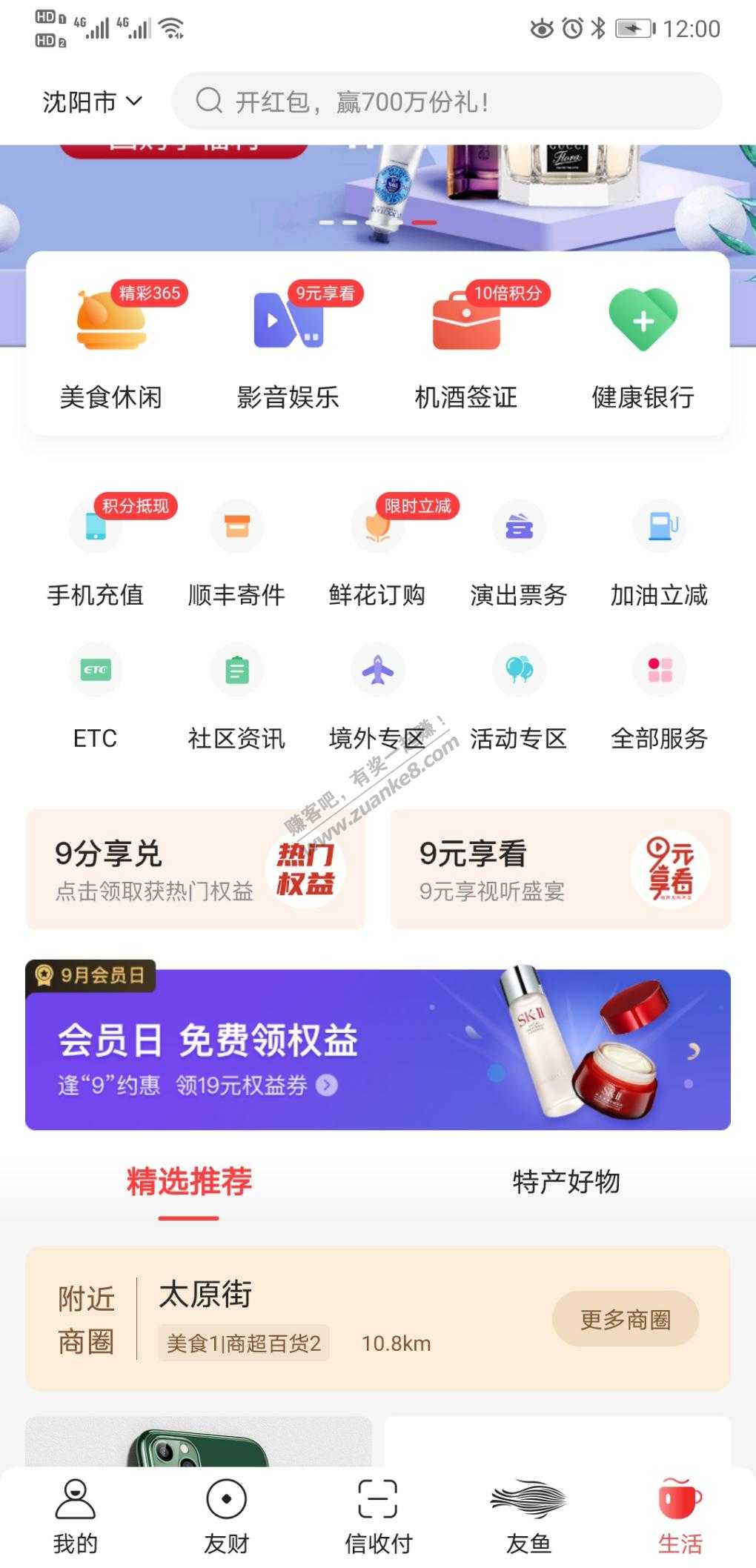Open 信收付 scan tab
This screenshot has width=756, height=1568.
click(x=378, y=1516)
